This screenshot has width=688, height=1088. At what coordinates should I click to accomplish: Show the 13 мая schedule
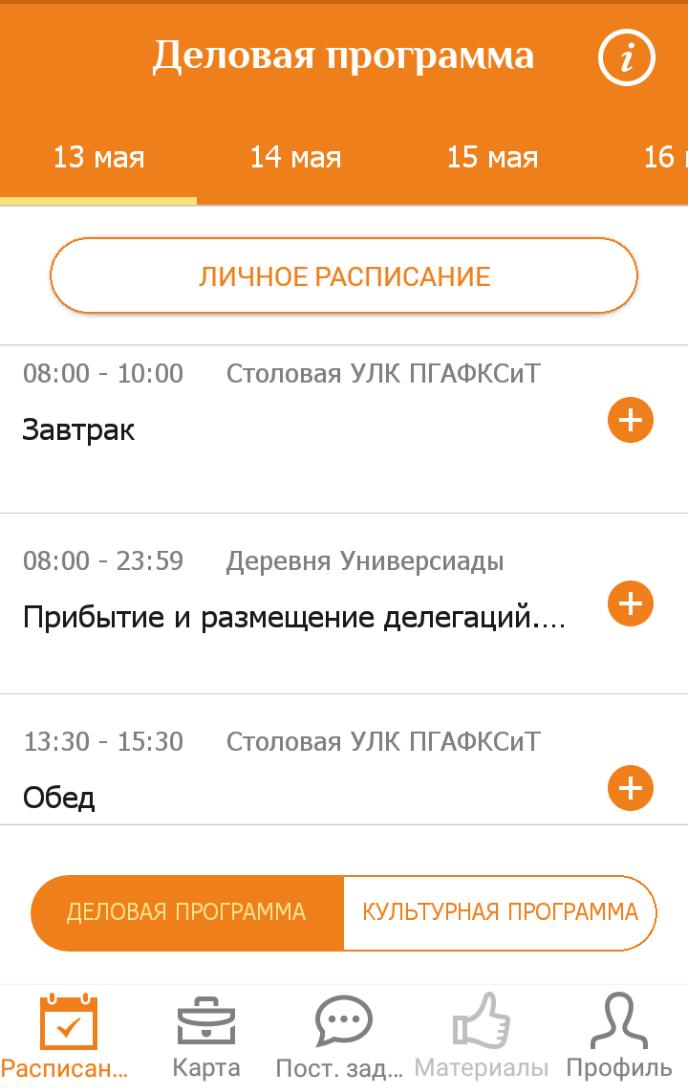[x=98, y=158]
